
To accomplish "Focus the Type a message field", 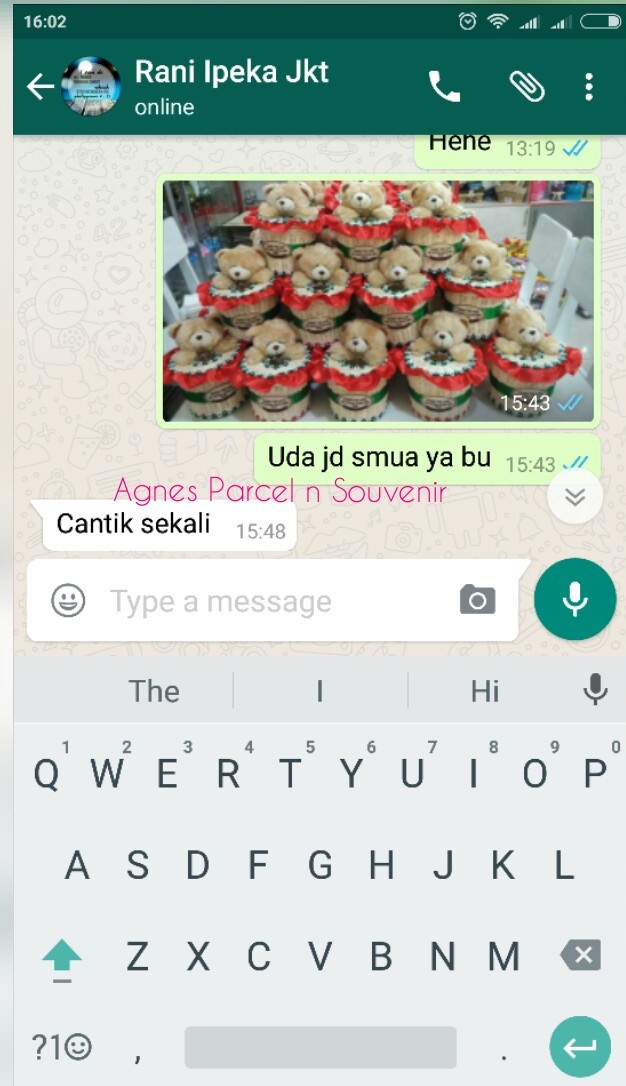I will point(272,600).
